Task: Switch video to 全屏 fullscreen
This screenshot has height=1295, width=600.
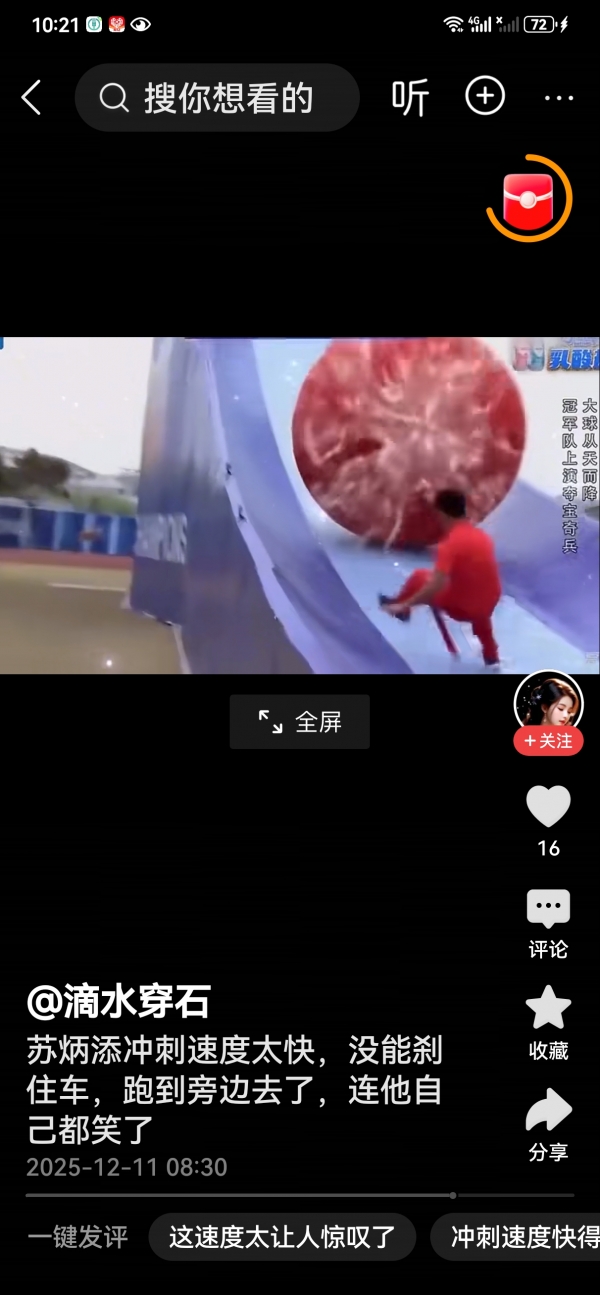Action: click(x=300, y=722)
